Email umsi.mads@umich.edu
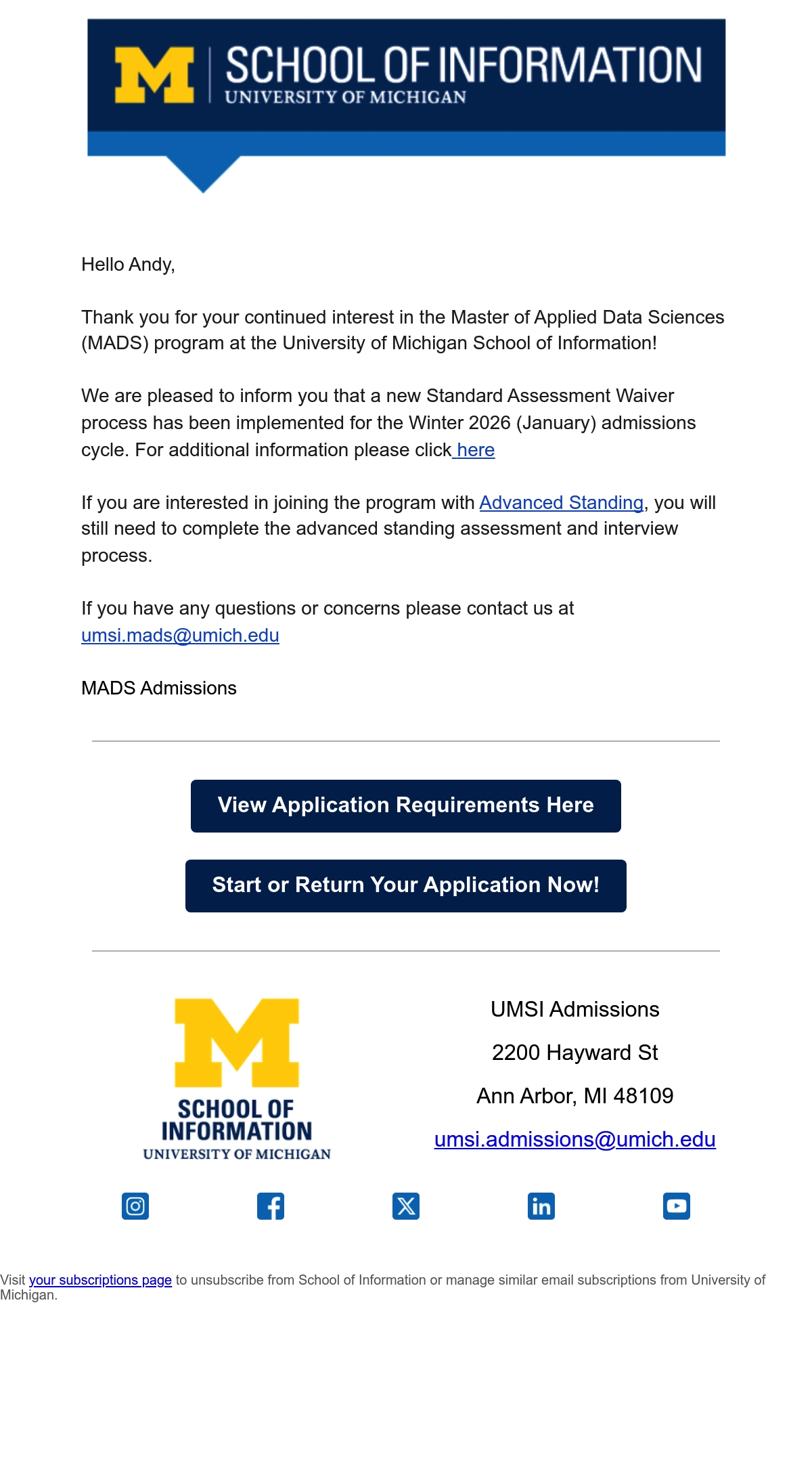This screenshot has width=812, height=1462. coord(180,636)
